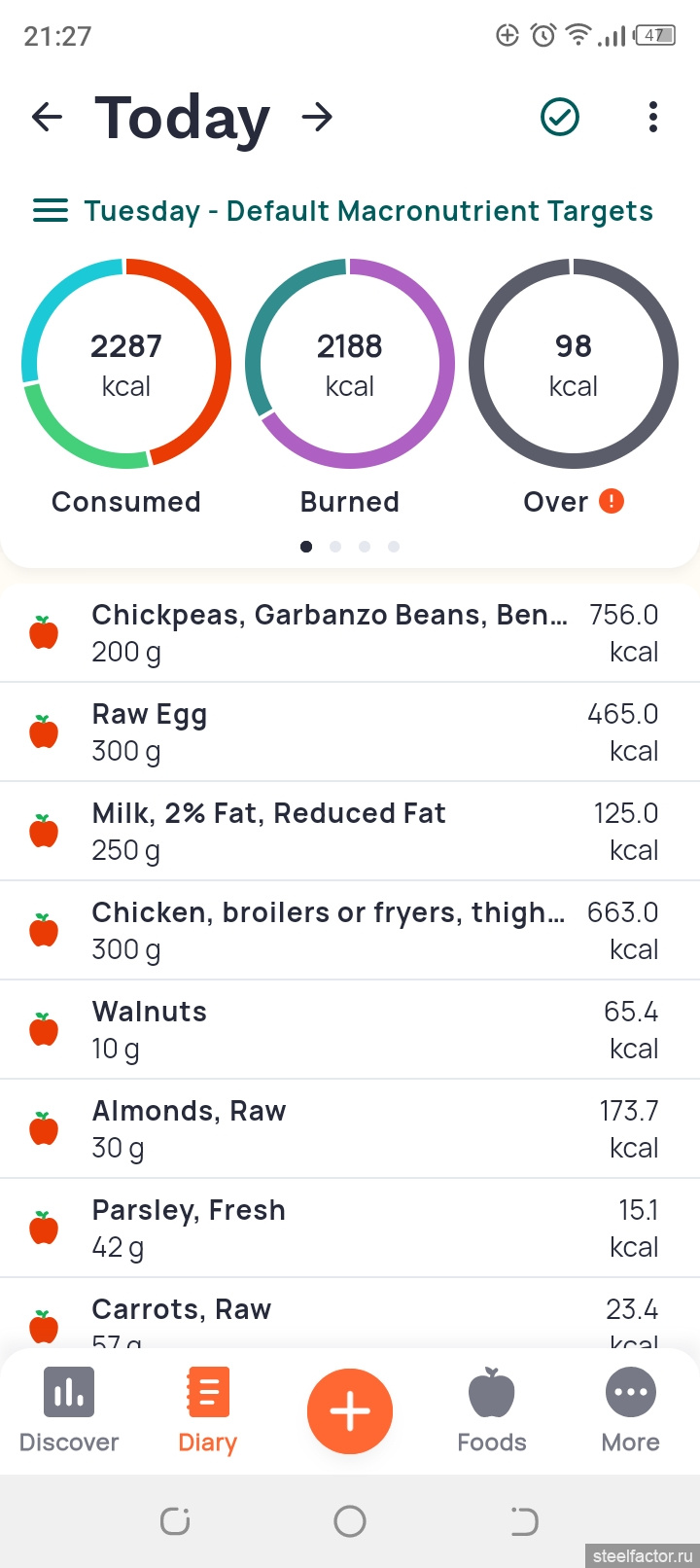Open the three-dot overflow menu
The image size is (700, 1568).
tap(653, 118)
